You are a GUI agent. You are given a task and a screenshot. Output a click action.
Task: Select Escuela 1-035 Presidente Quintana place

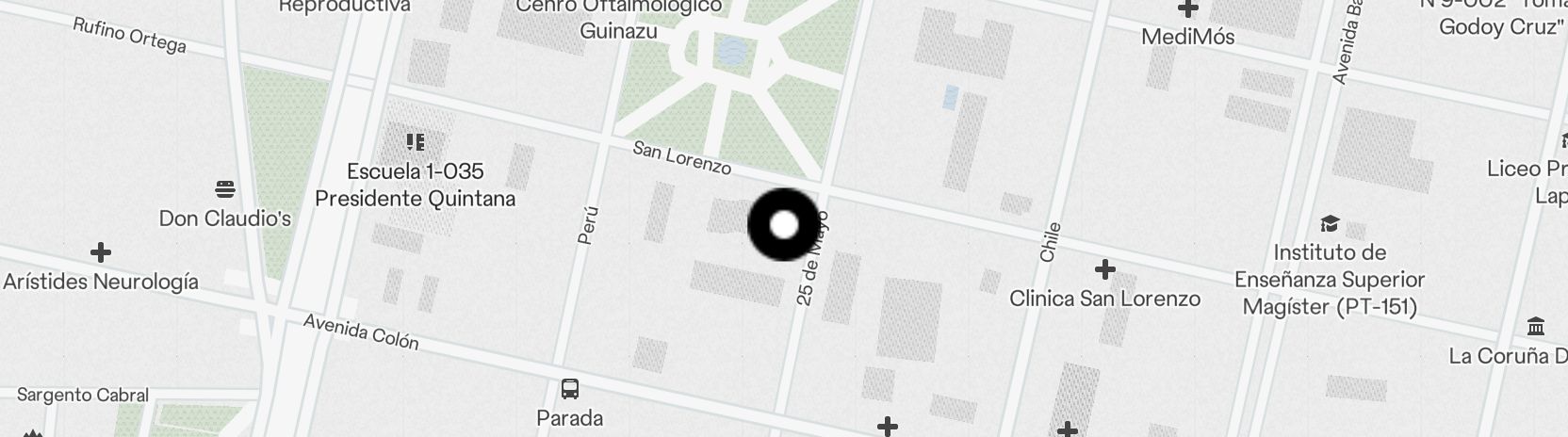tap(415, 143)
